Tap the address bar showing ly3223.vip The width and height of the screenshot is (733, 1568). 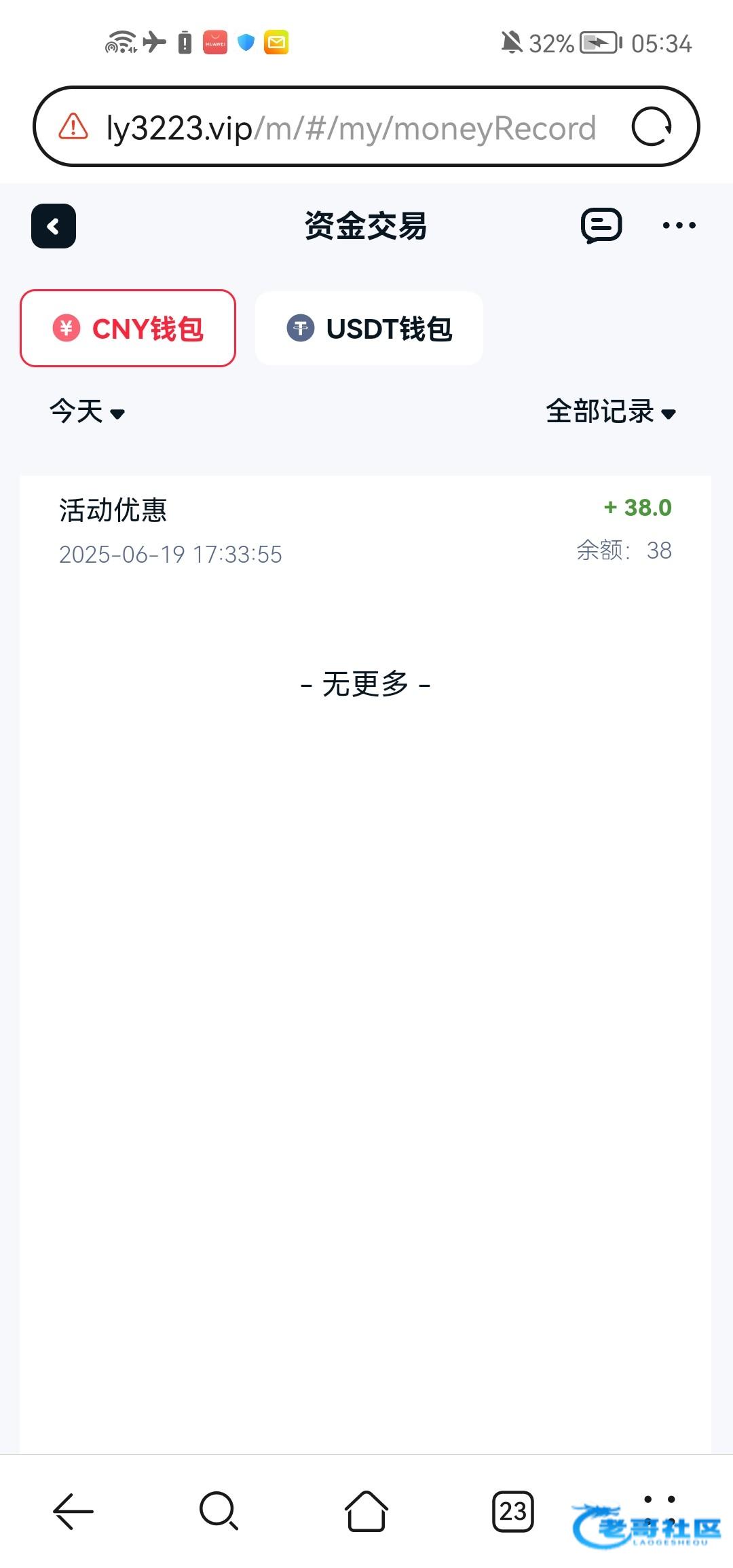pyautogui.click(x=350, y=128)
